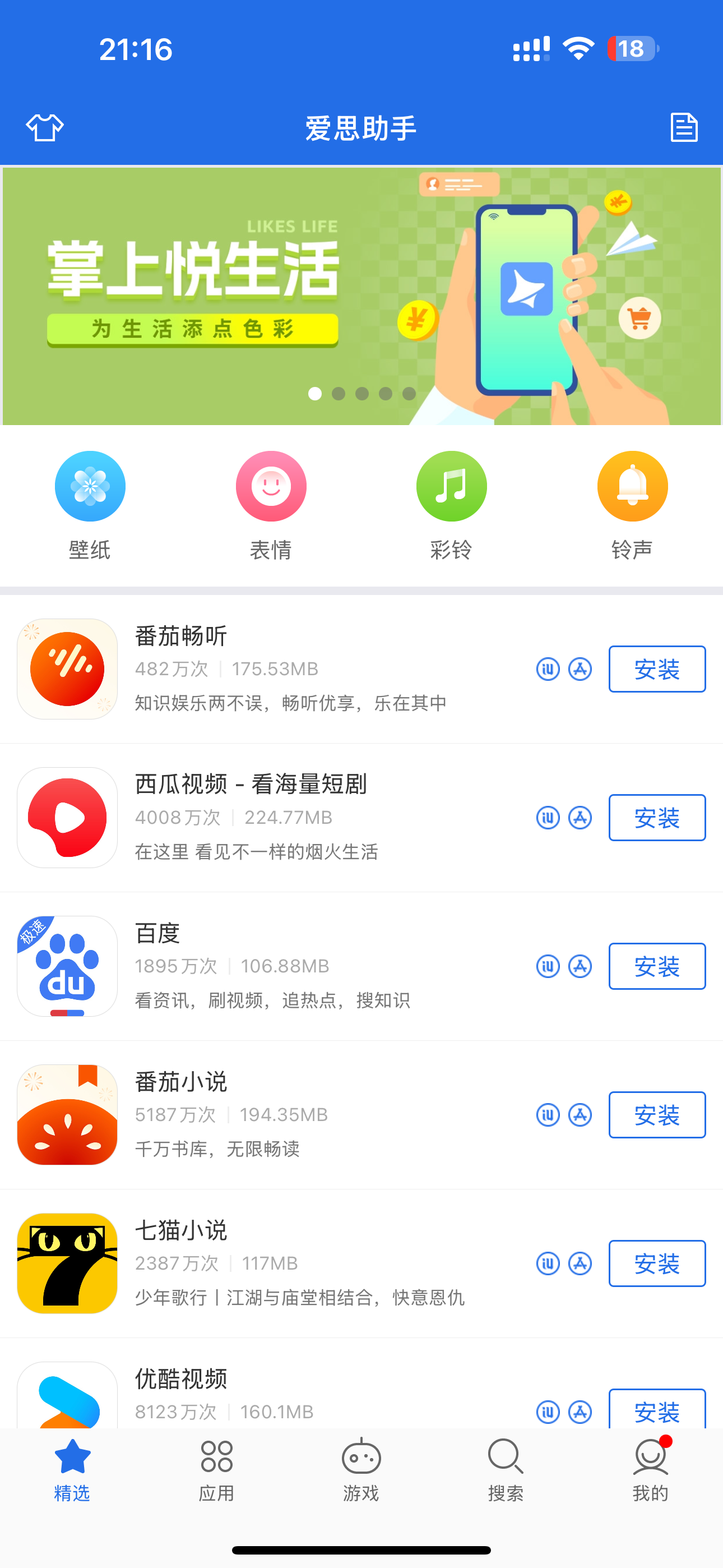The width and height of the screenshot is (723, 1568).
Task: Open the document icon in the top bar
Action: pos(683,127)
